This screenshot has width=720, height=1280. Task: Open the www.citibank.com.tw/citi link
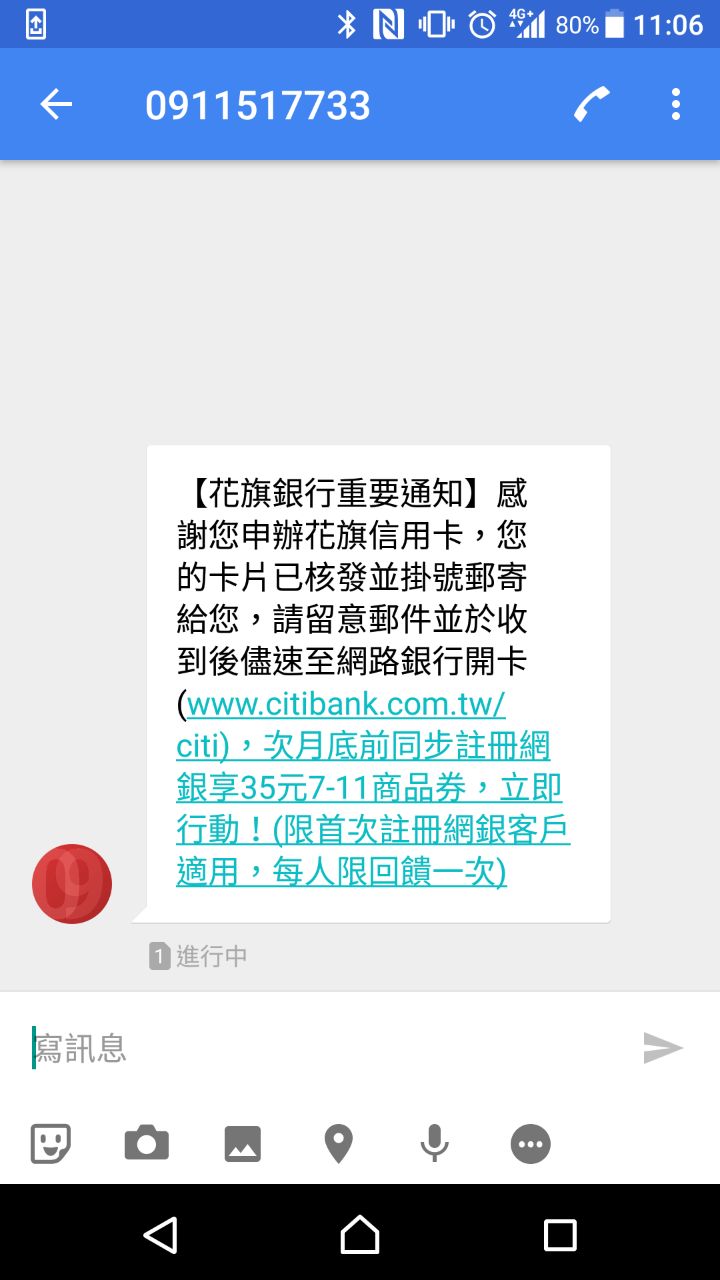pos(345,705)
